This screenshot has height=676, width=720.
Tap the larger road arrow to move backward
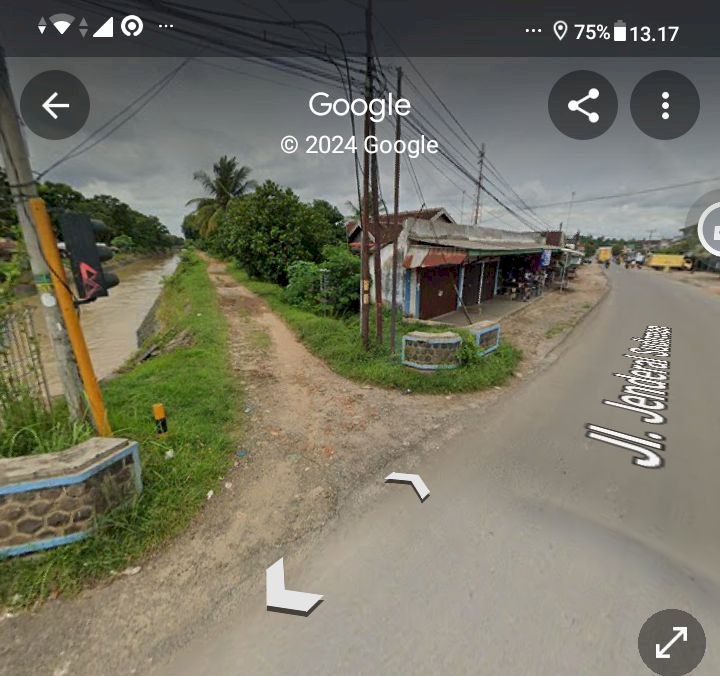290,589
